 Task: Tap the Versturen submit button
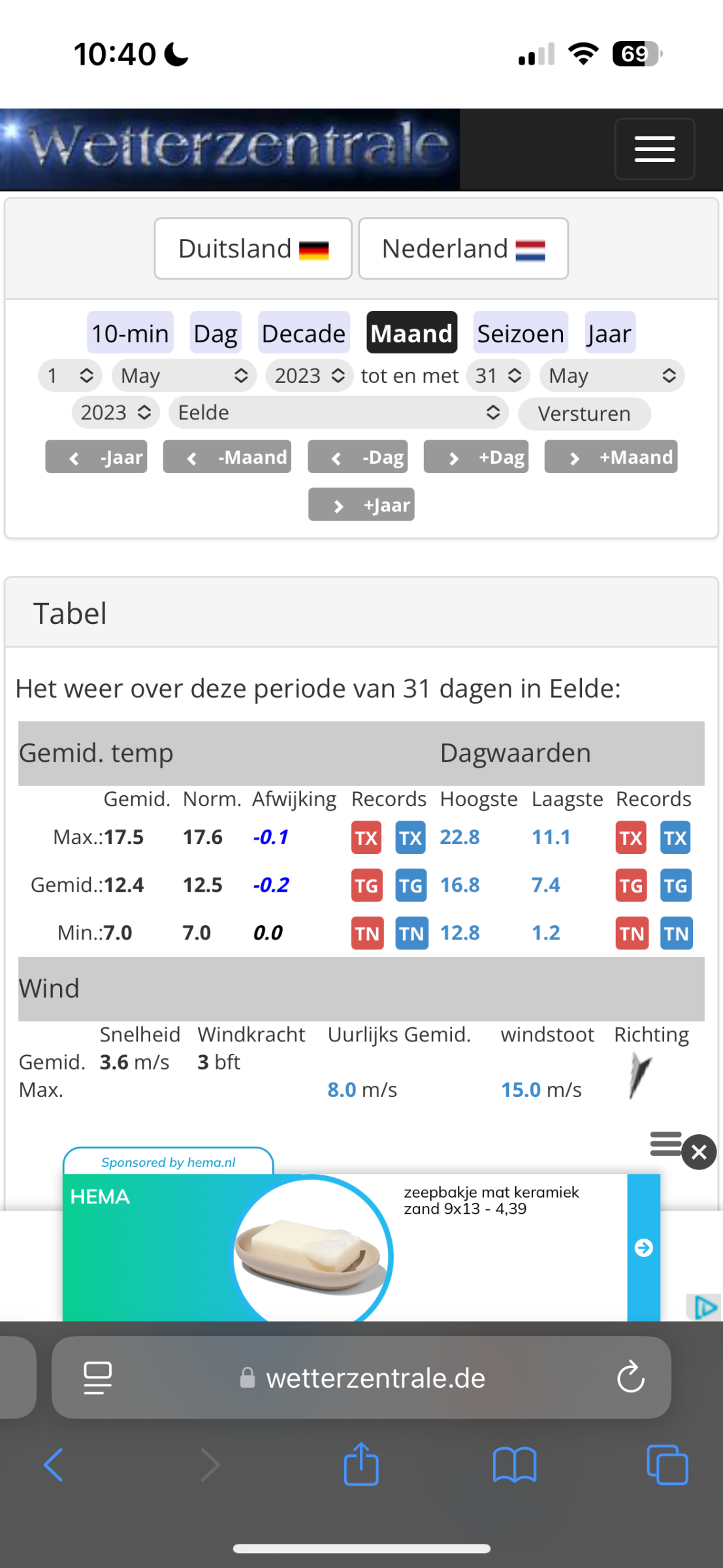pyautogui.click(x=584, y=414)
